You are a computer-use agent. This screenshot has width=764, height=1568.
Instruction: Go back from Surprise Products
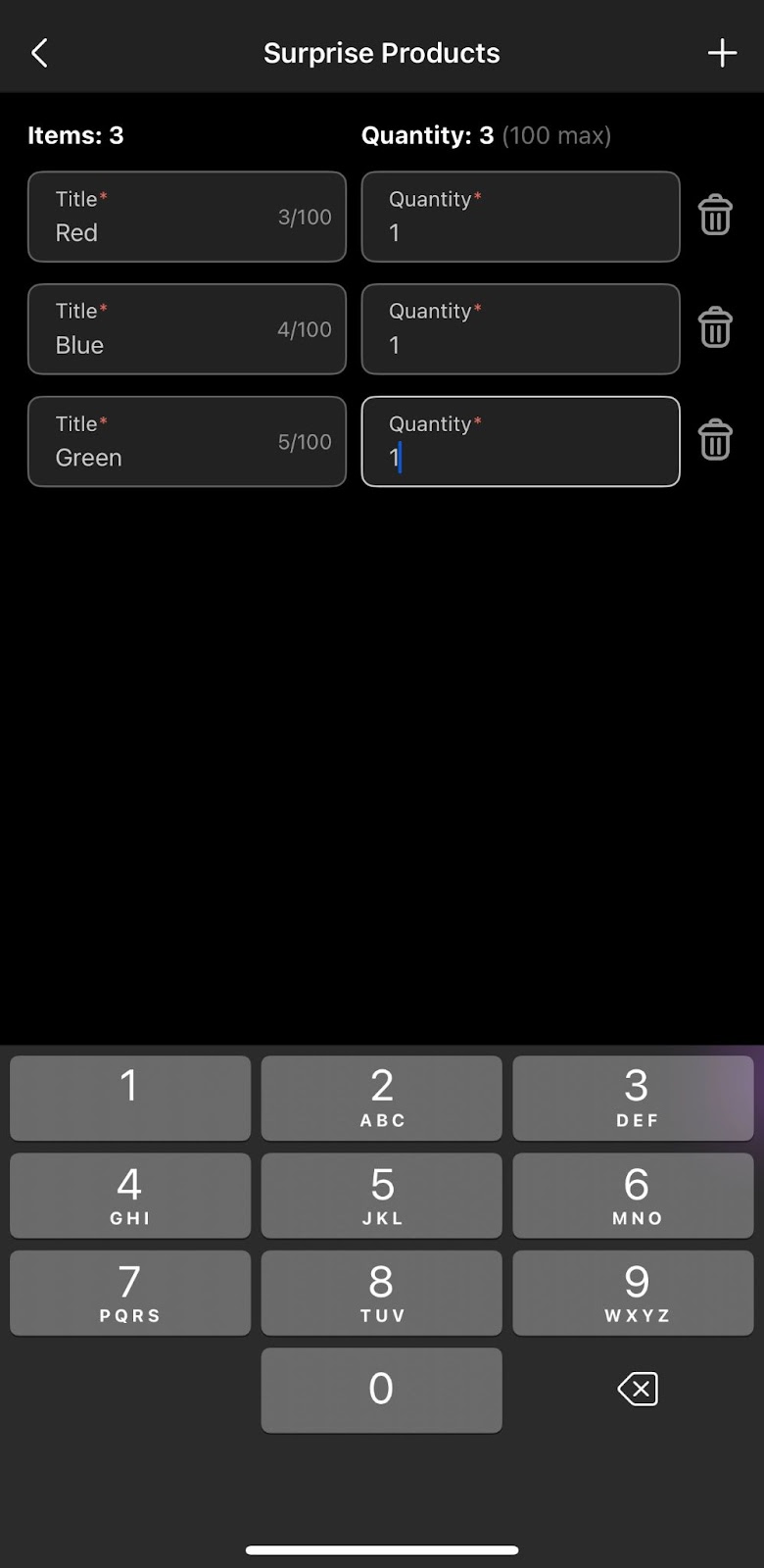(39, 53)
